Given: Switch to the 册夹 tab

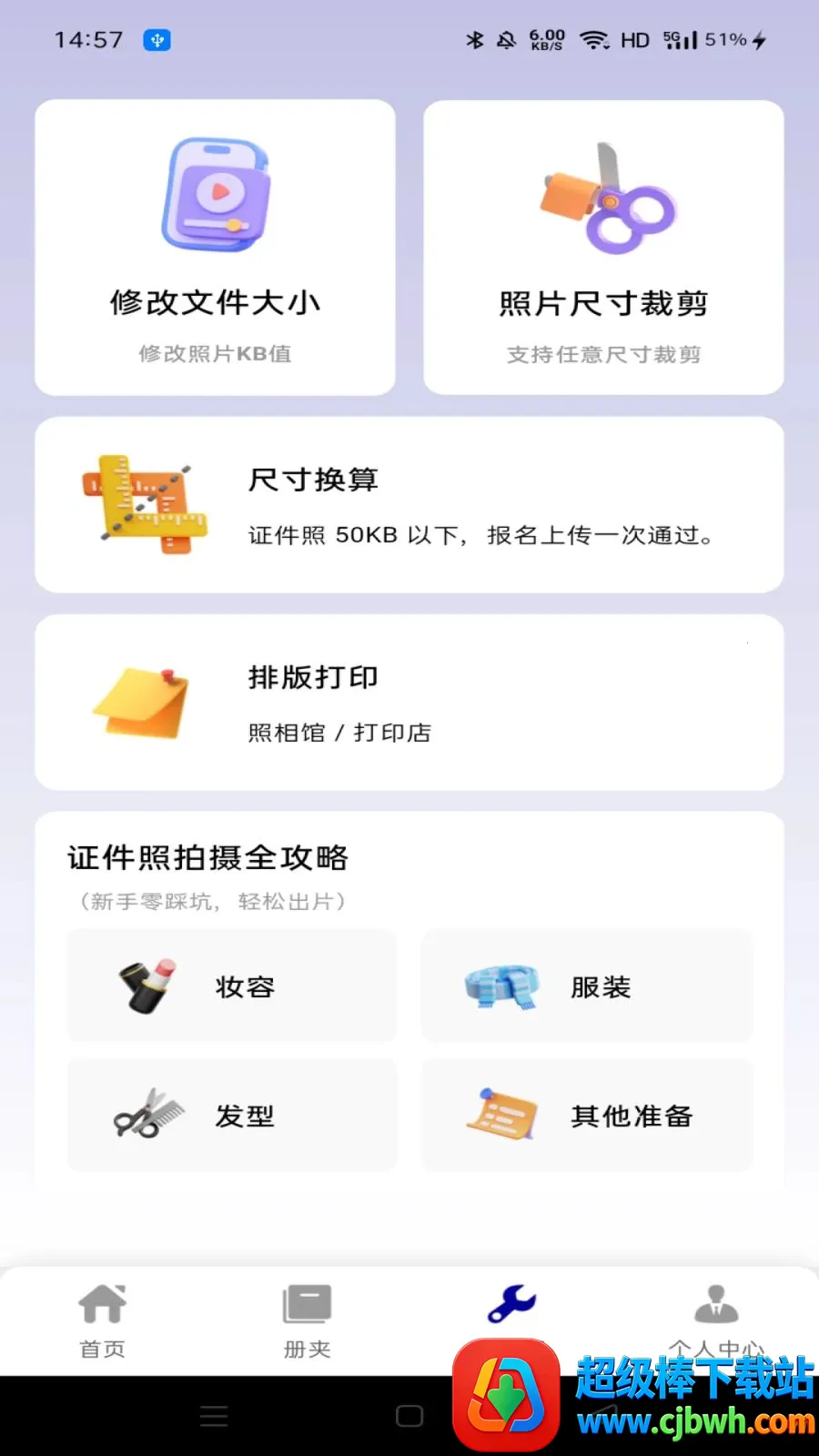Looking at the screenshot, I should pos(307,1321).
